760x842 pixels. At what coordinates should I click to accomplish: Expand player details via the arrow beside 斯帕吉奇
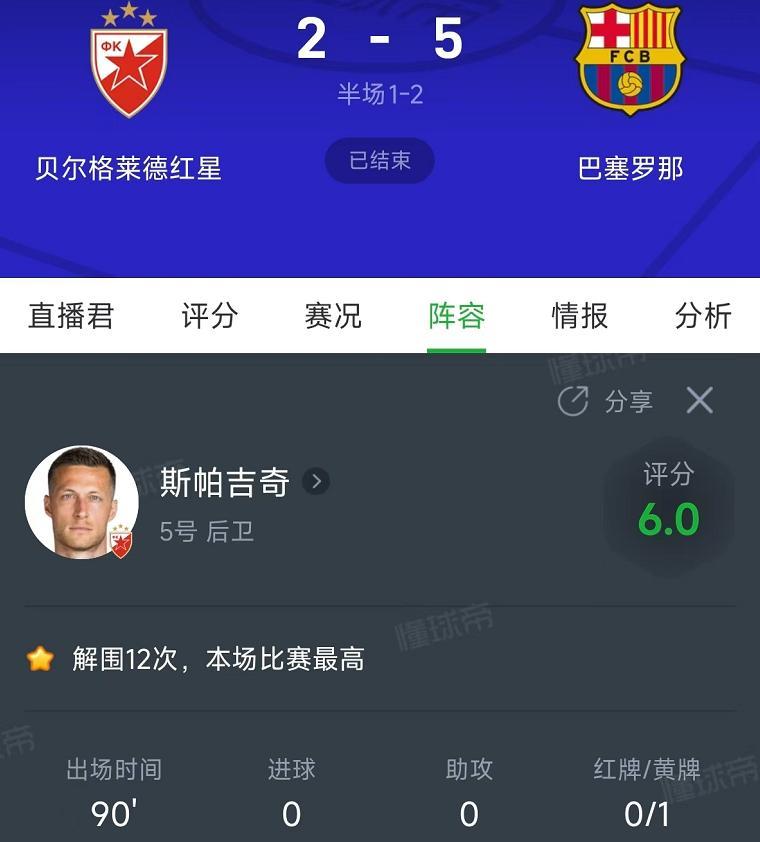tap(315, 482)
